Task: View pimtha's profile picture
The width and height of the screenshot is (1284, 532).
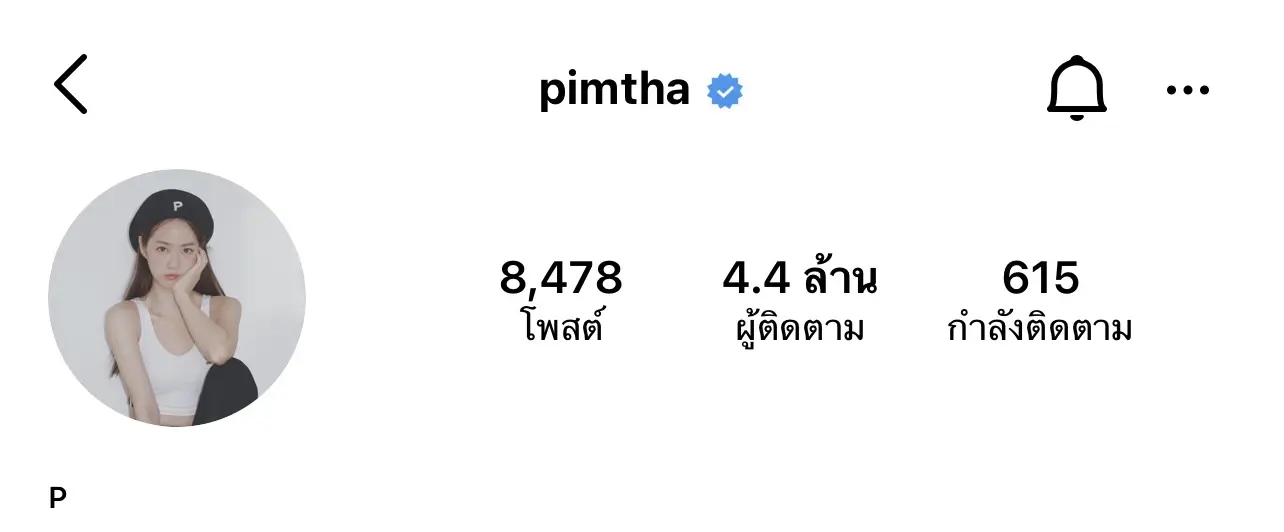Action: (x=177, y=298)
